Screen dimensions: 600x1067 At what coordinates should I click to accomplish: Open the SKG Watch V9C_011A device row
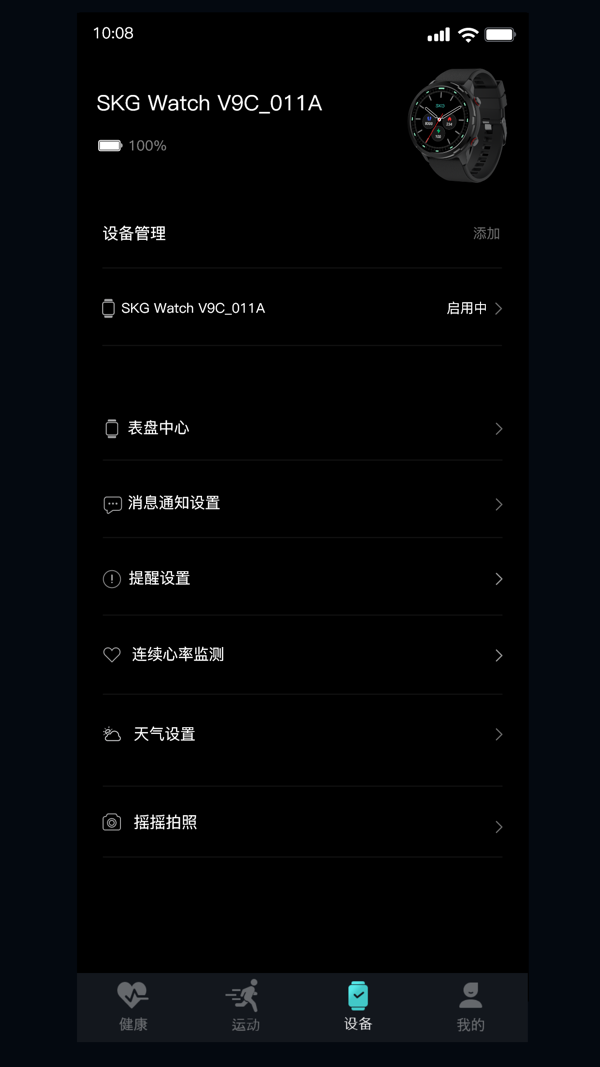coord(301,308)
